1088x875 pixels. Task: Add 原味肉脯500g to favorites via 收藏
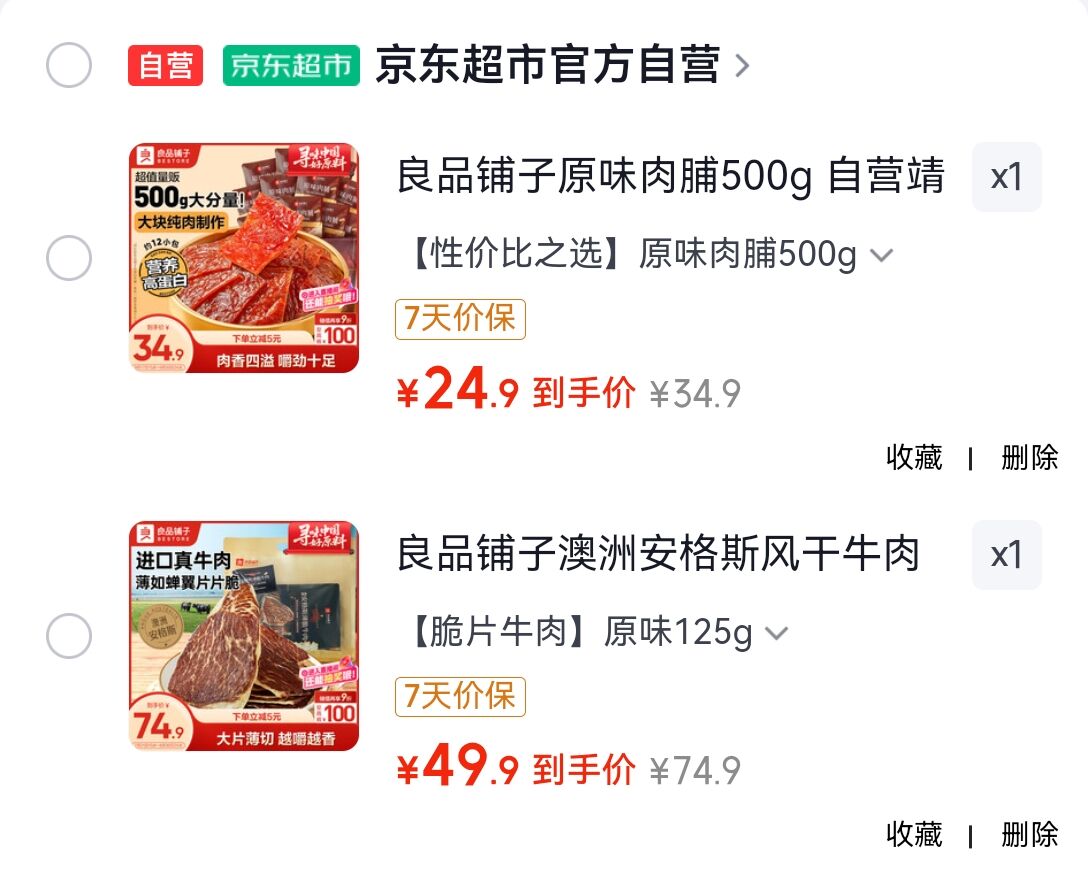click(914, 458)
